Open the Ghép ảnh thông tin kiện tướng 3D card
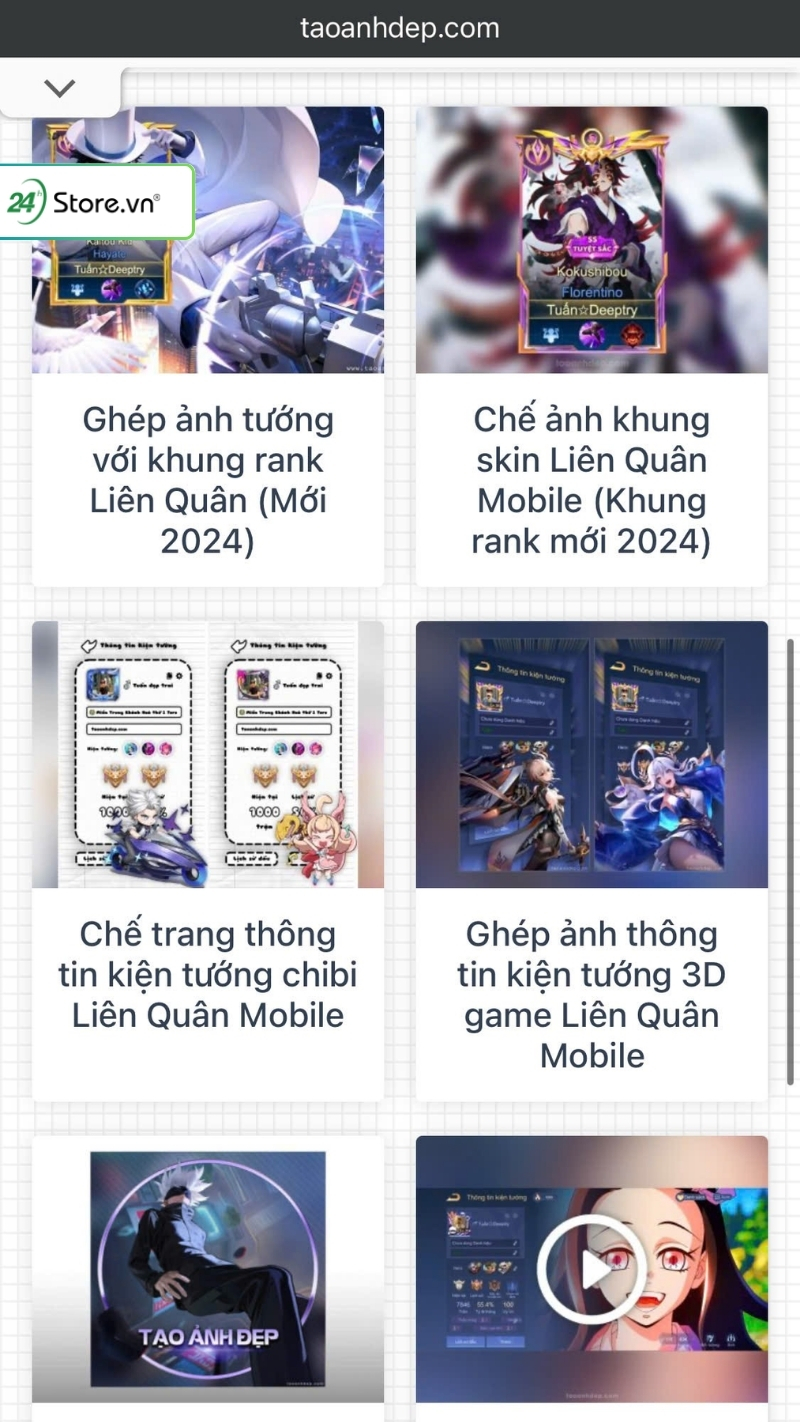Image resolution: width=800 pixels, height=1422 pixels. [x=591, y=993]
